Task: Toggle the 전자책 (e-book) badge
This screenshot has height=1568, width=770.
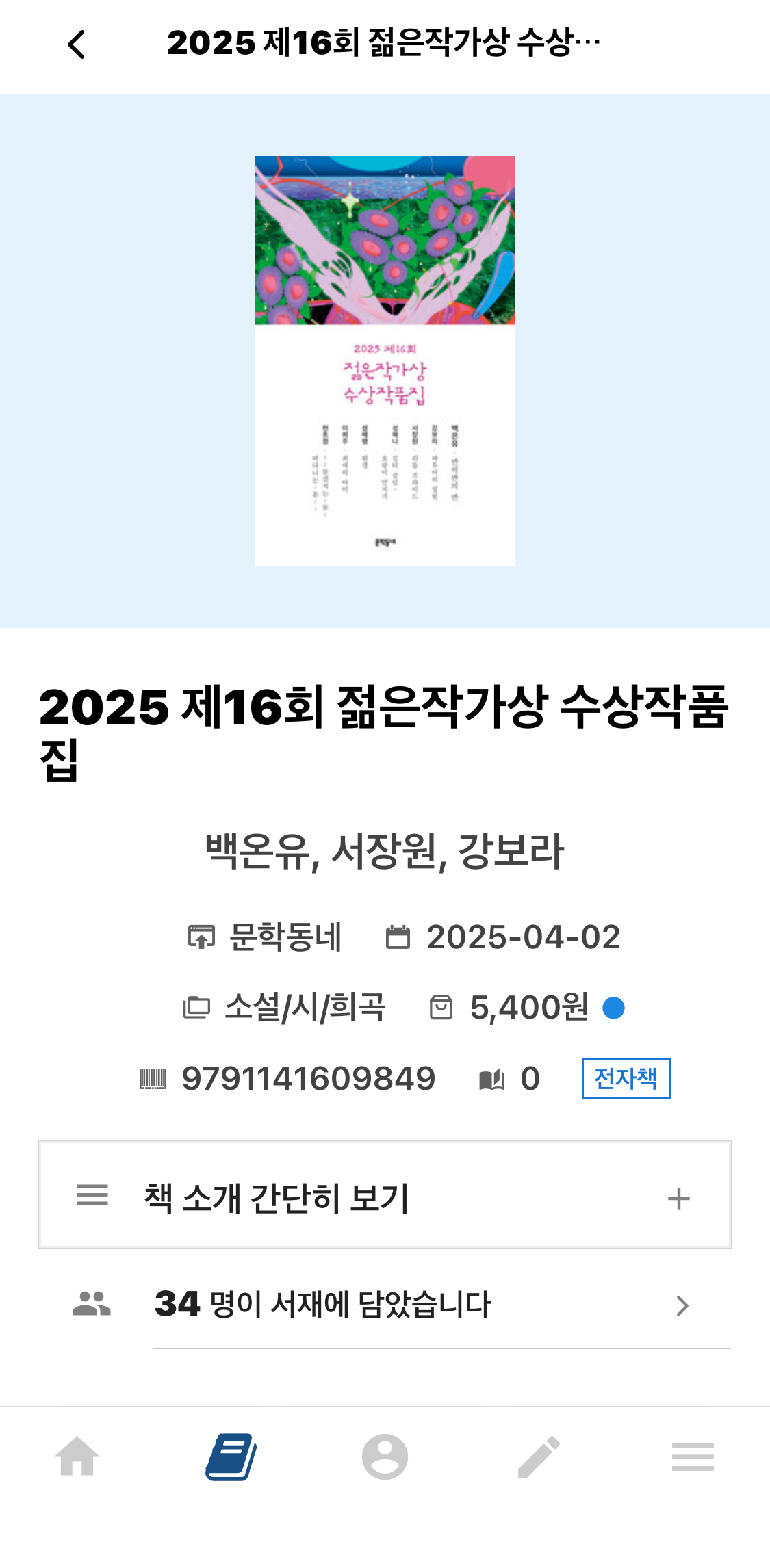Action: 626,1077
